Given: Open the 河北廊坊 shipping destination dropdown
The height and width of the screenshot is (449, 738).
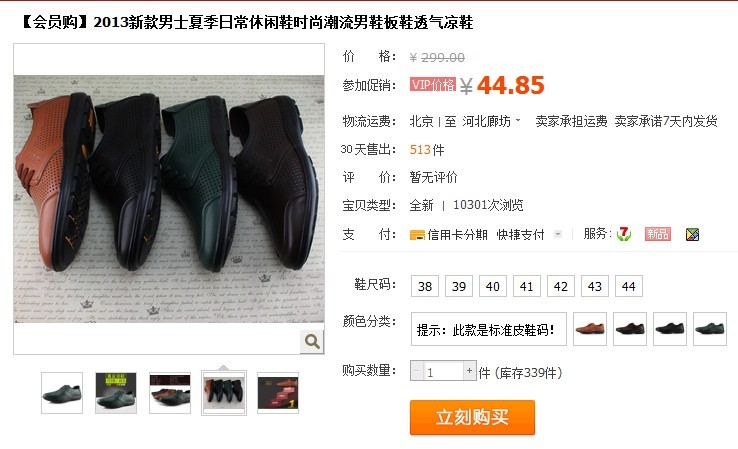Looking at the screenshot, I should pos(492,121).
